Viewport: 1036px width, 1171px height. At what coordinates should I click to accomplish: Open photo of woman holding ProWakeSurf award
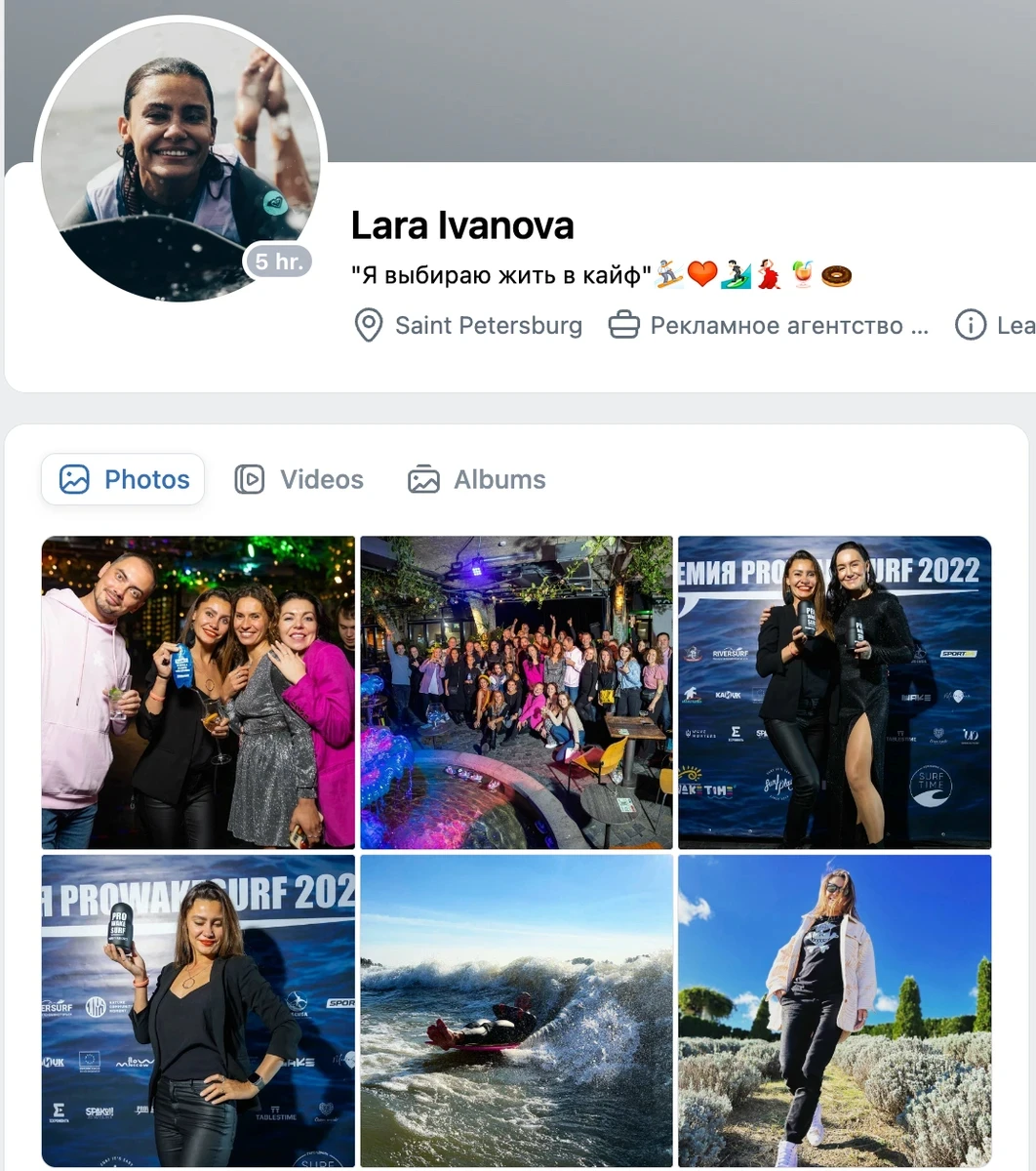pos(198,1010)
